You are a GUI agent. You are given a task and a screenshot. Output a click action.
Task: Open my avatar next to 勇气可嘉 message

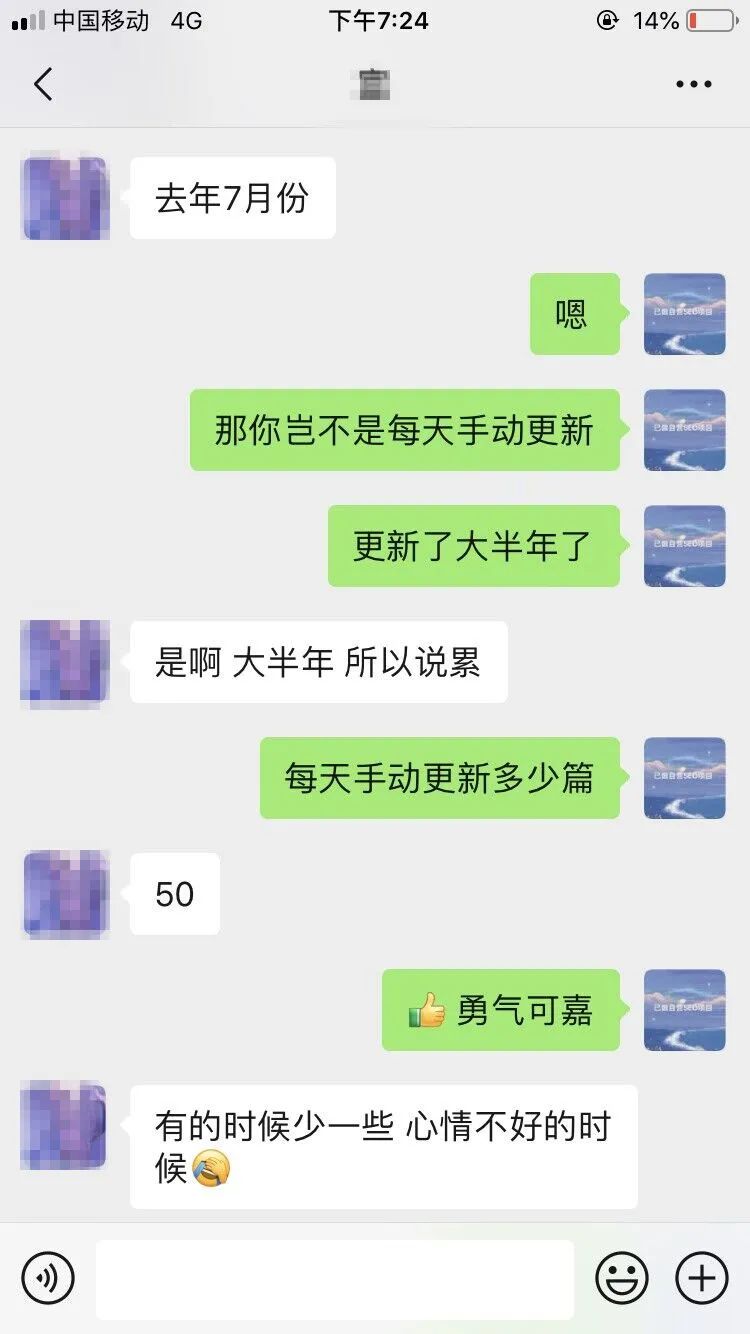(x=684, y=1010)
